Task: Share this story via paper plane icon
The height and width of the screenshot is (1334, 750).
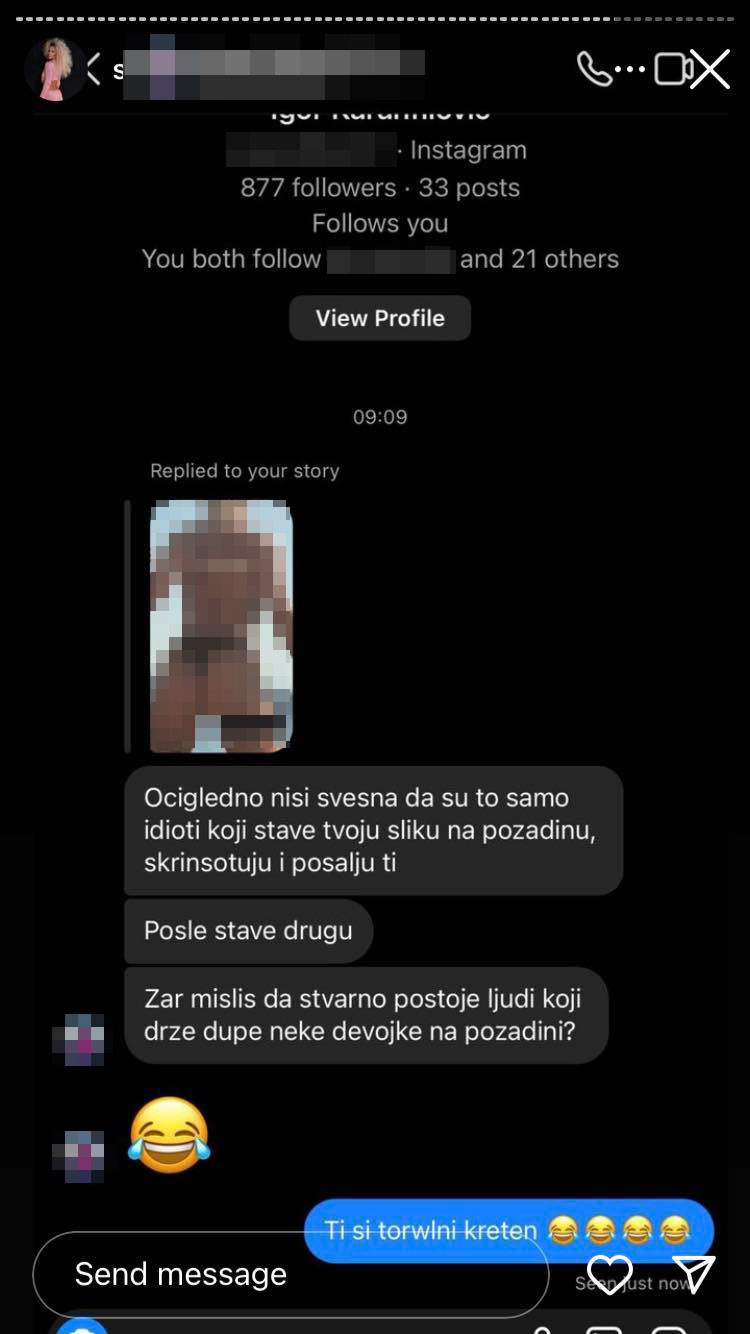Action: click(x=693, y=1274)
